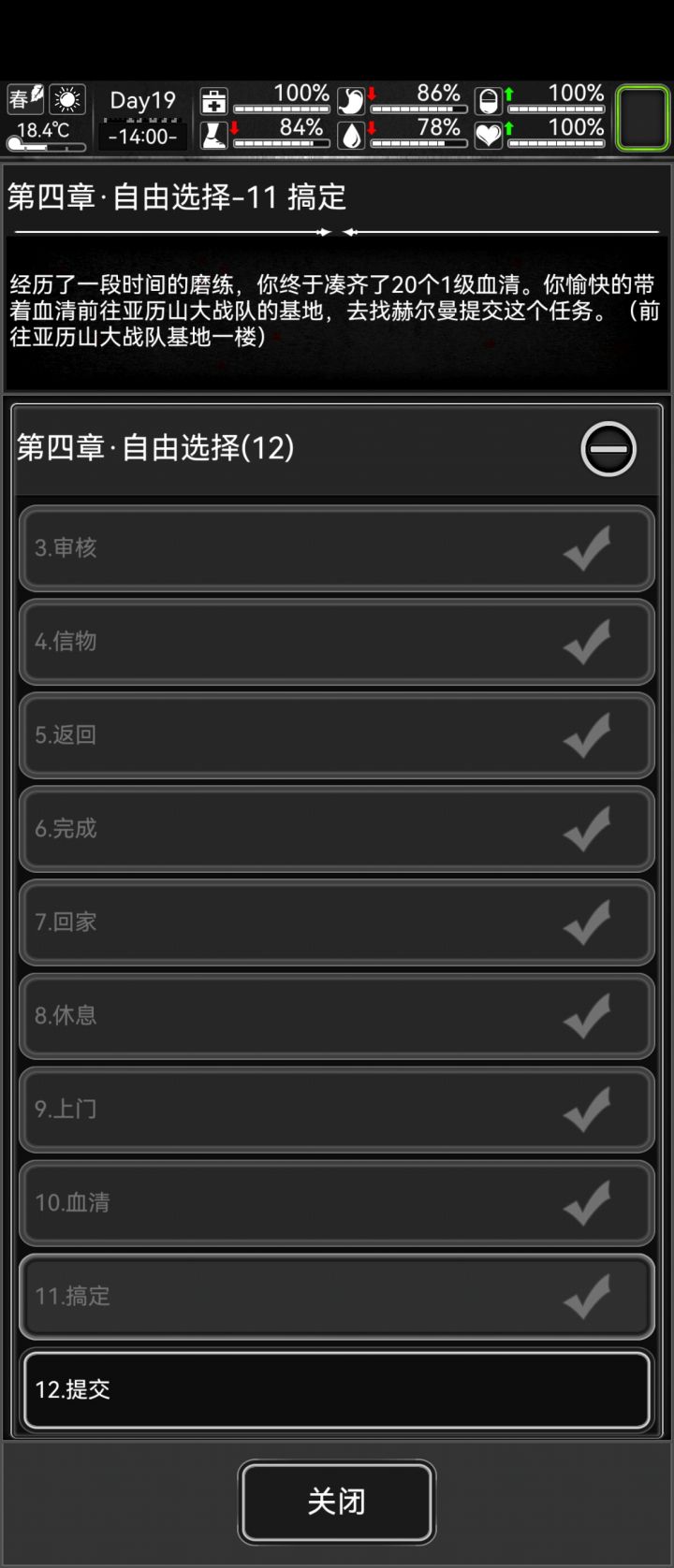Click the first aid kit health icon

pos(213,98)
